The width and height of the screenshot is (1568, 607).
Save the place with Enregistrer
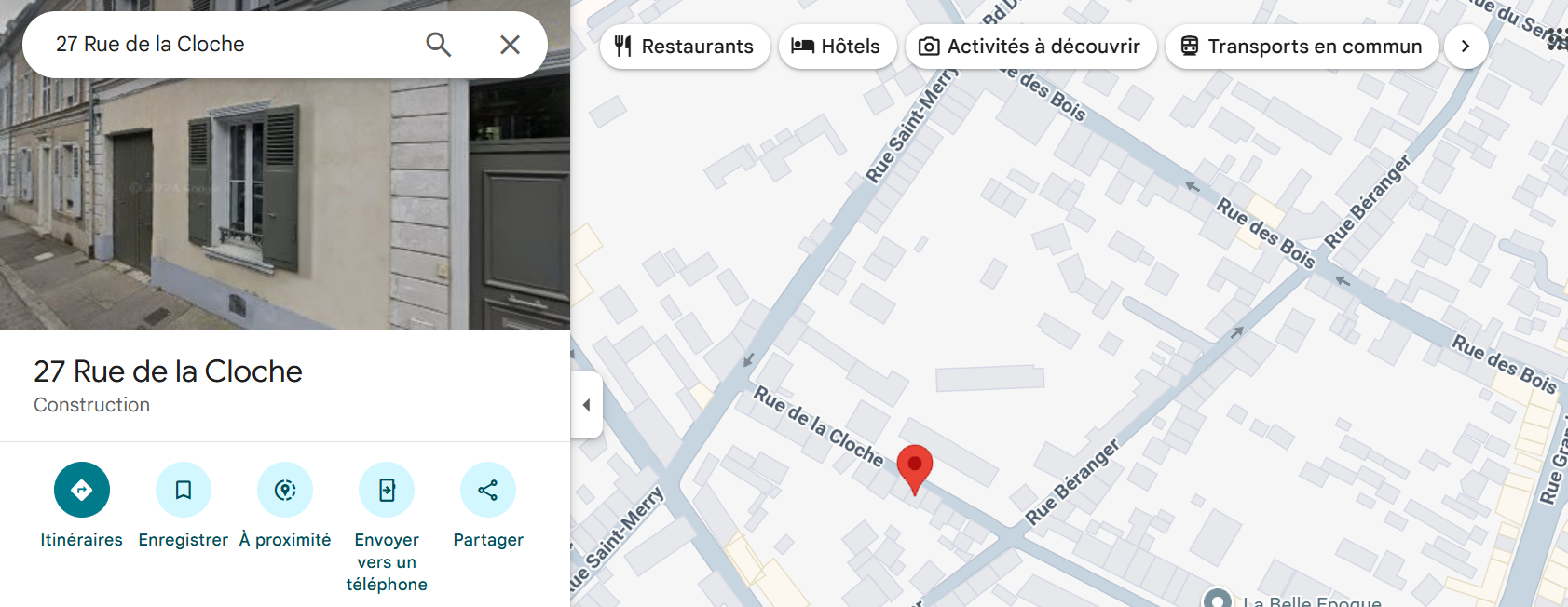coord(184,491)
